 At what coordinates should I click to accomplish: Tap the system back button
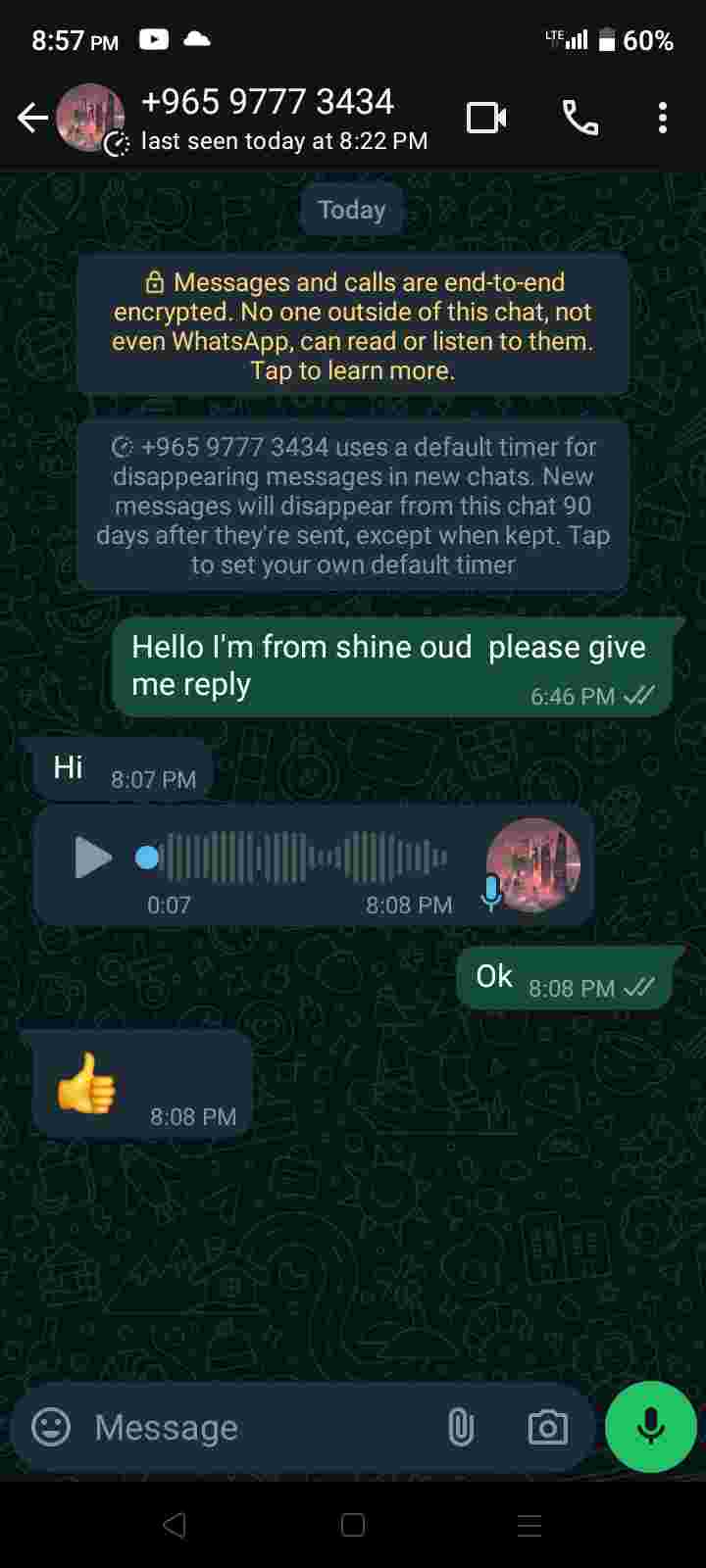pos(175,1525)
